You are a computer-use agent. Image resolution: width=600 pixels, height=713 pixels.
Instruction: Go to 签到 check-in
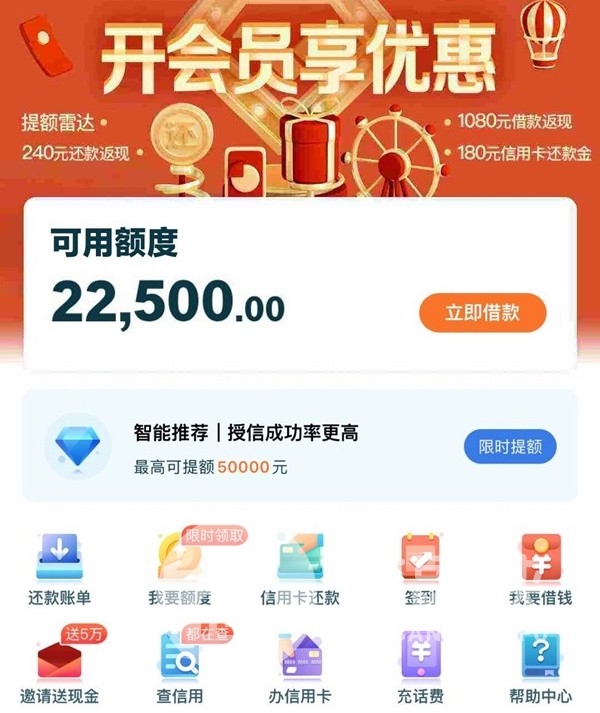tap(420, 569)
